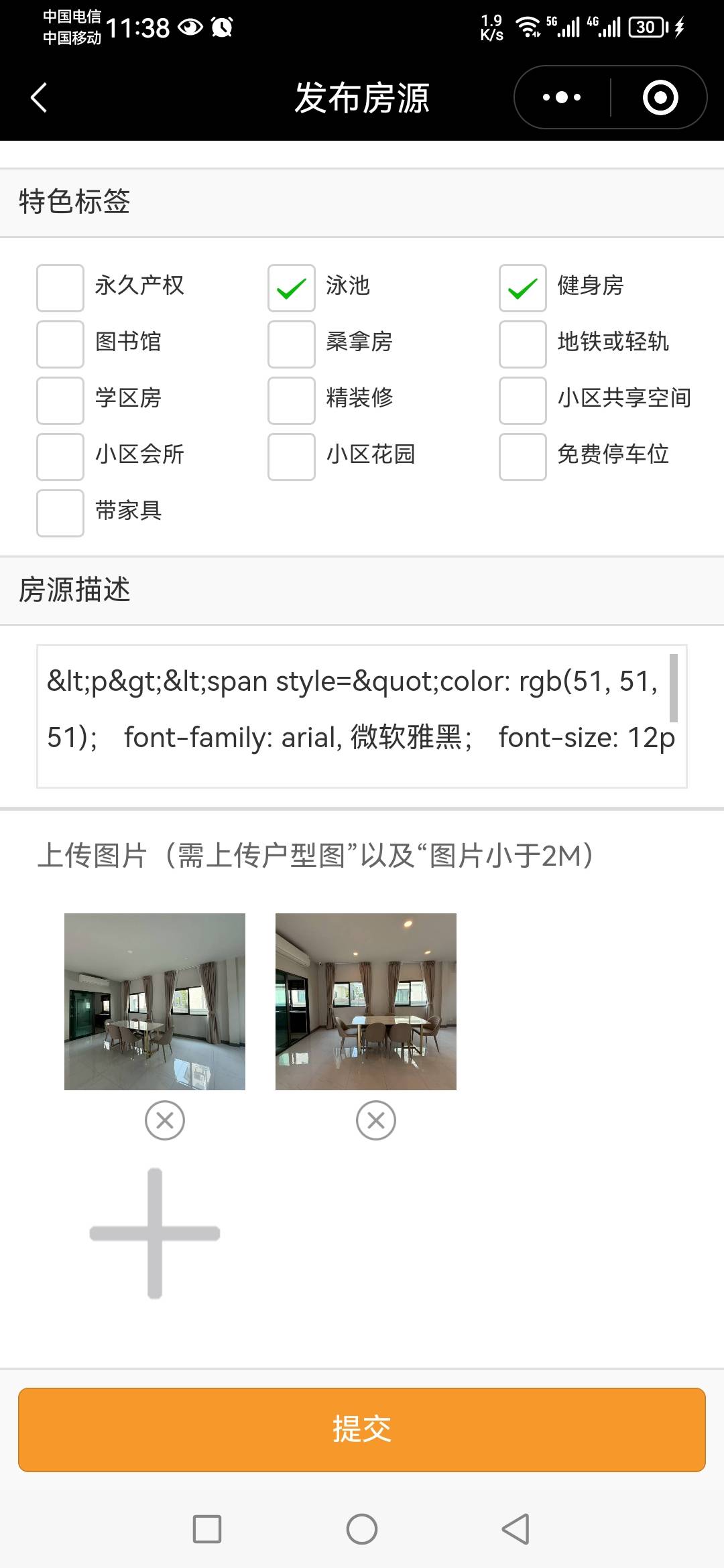Select the 小区花园 checkbox
The image size is (724, 1568).
[292, 457]
